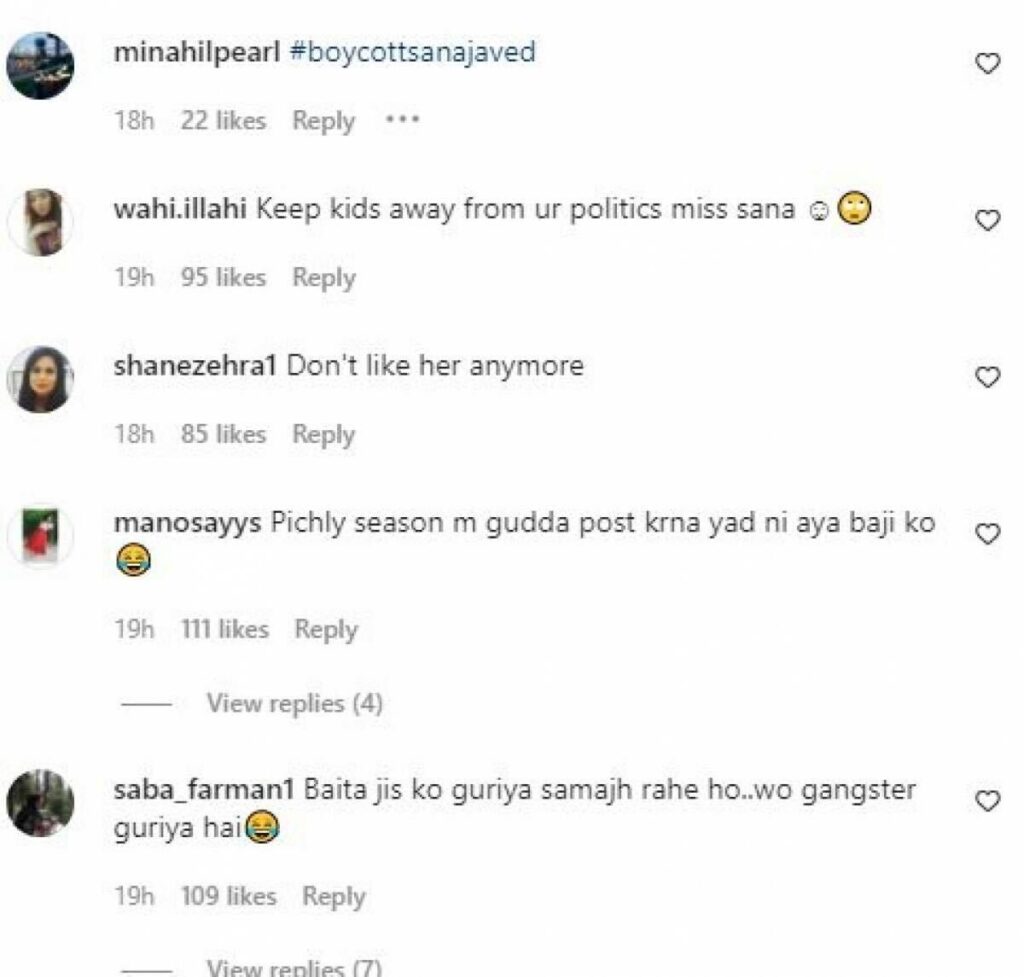Expand View replies (7) under saba_farman1
This screenshot has height=977, width=1024.
[x=294, y=967]
